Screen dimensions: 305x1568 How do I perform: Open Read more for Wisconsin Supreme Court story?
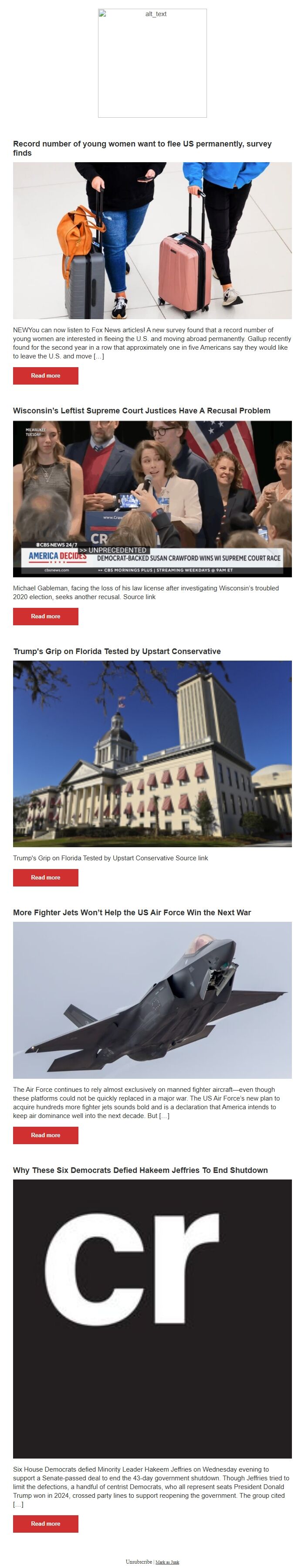[46, 616]
